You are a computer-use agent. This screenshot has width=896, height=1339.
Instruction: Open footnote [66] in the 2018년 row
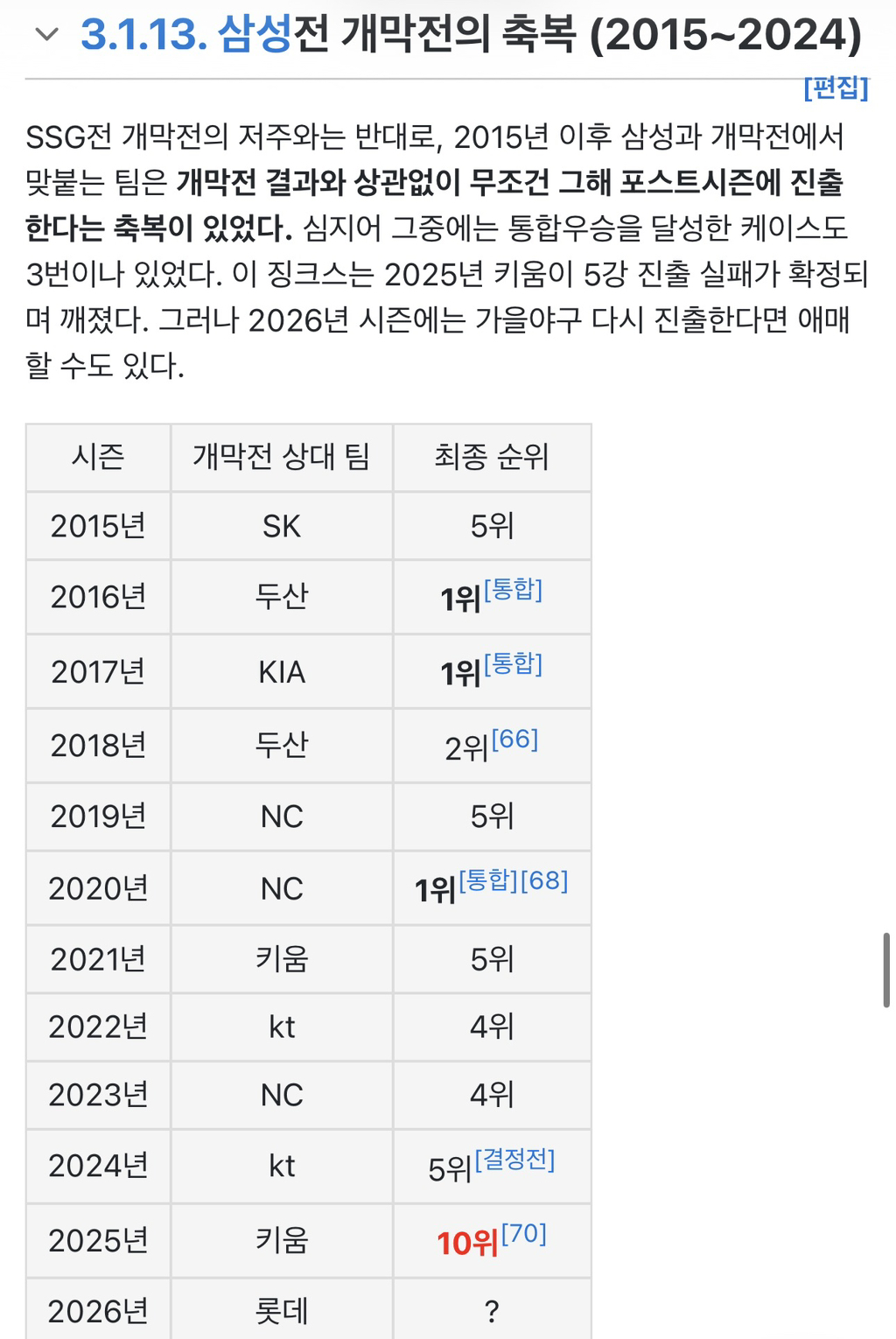514,740
